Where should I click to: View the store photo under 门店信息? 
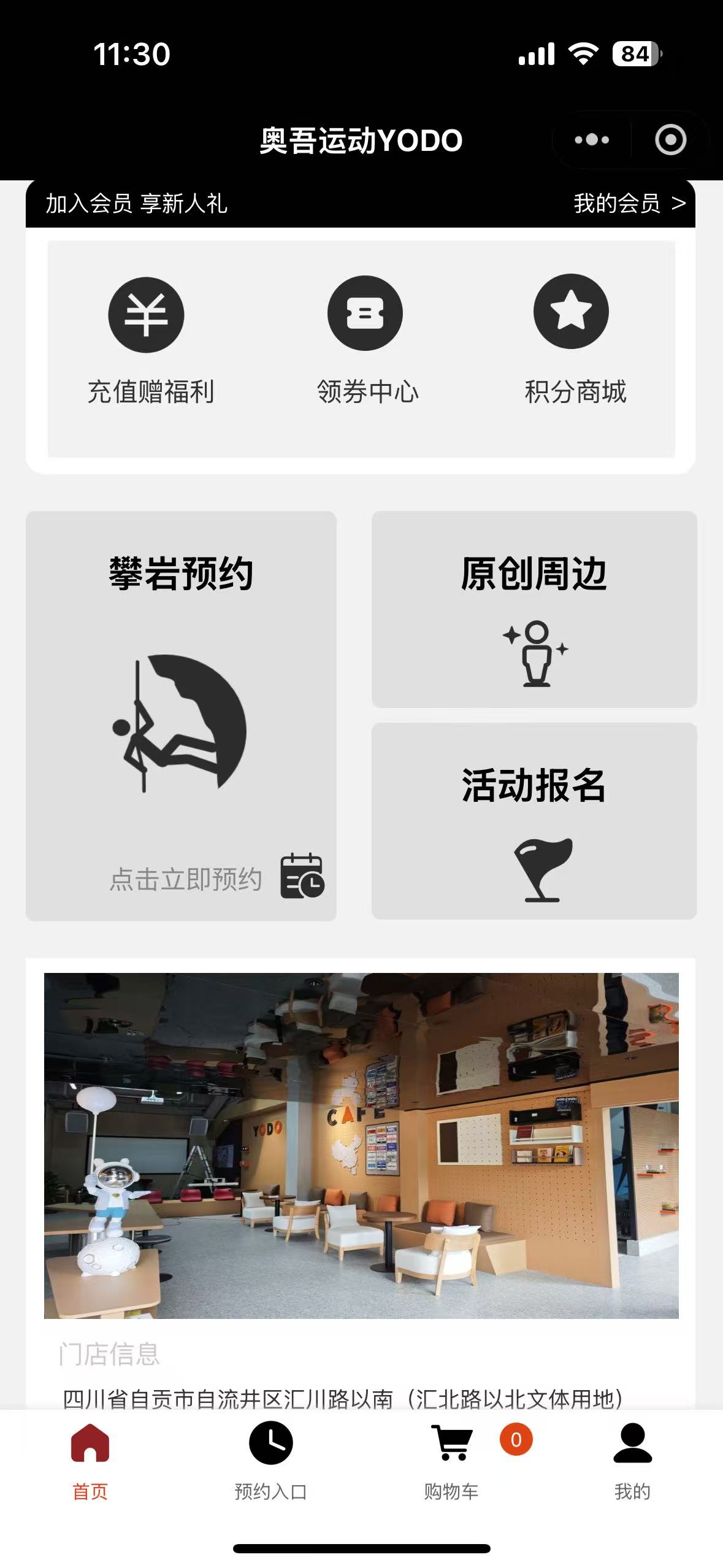click(361, 1145)
